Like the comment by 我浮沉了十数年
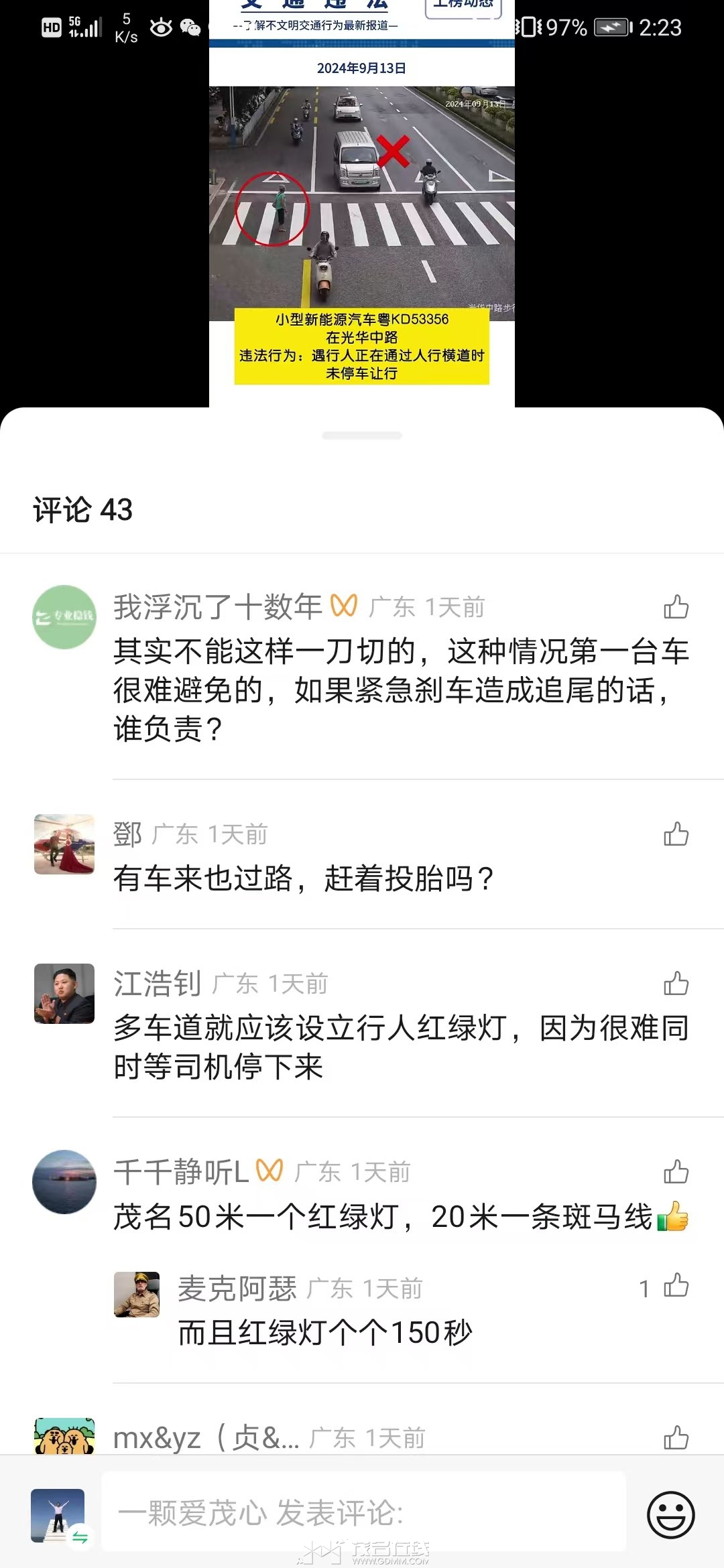 (x=676, y=607)
